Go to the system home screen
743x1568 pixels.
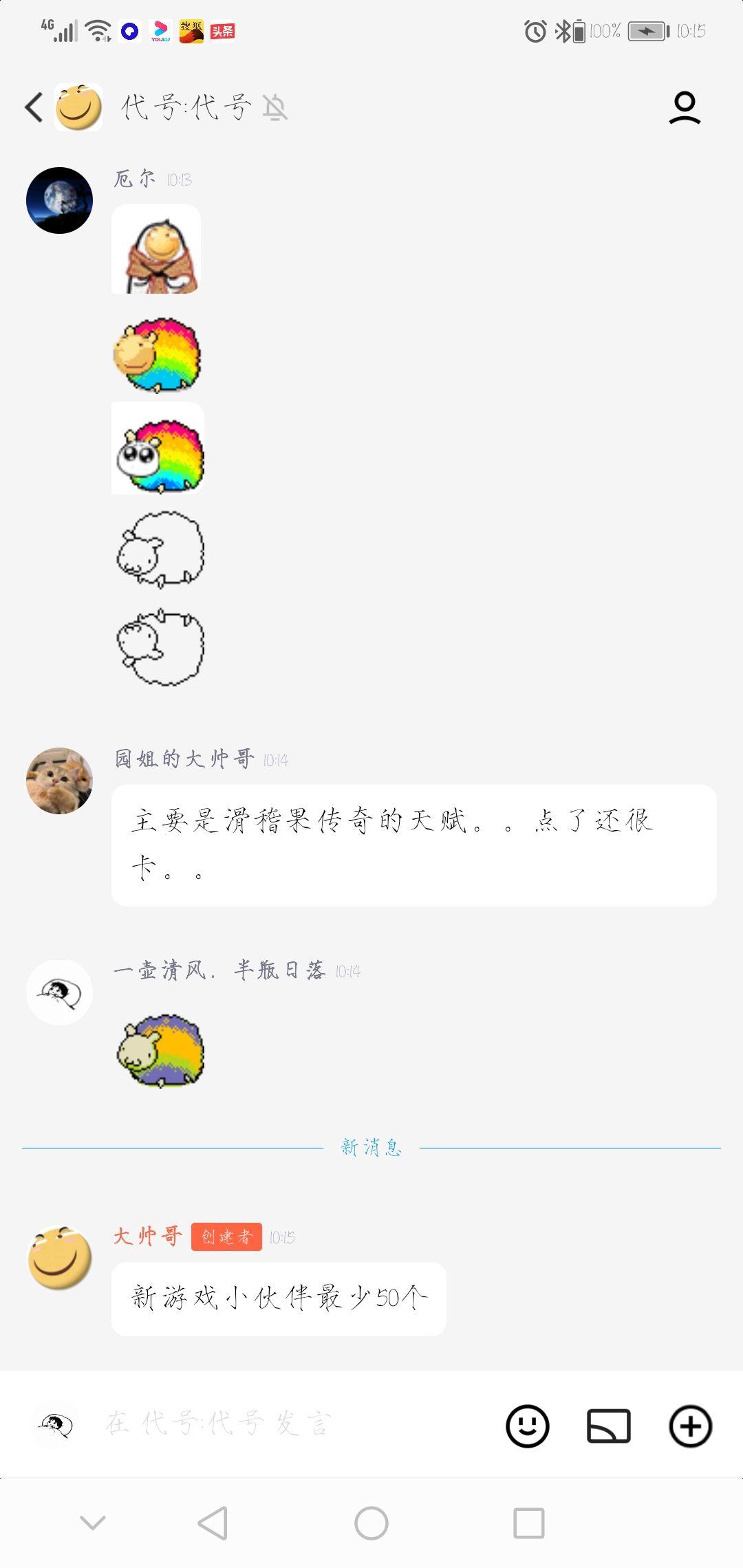(x=371, y=1523)
